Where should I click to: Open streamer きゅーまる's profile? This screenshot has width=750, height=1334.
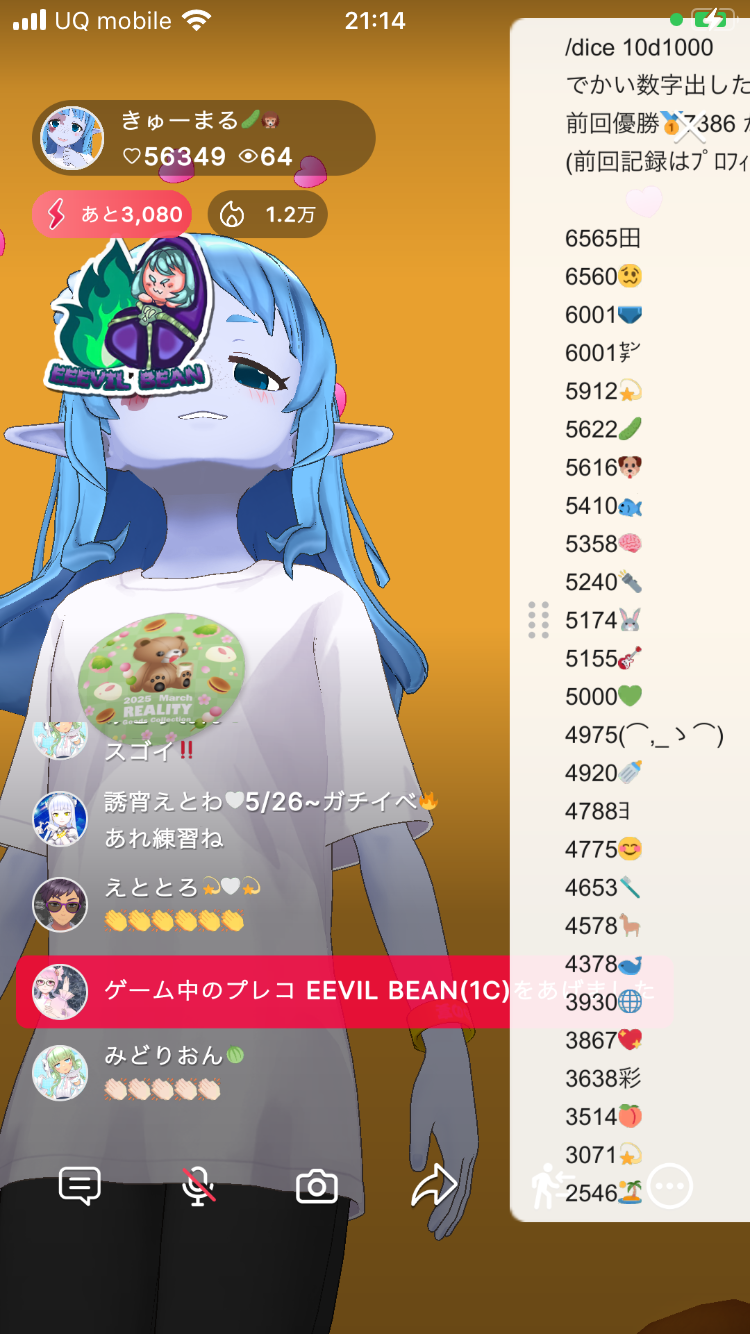pos(72,138)
